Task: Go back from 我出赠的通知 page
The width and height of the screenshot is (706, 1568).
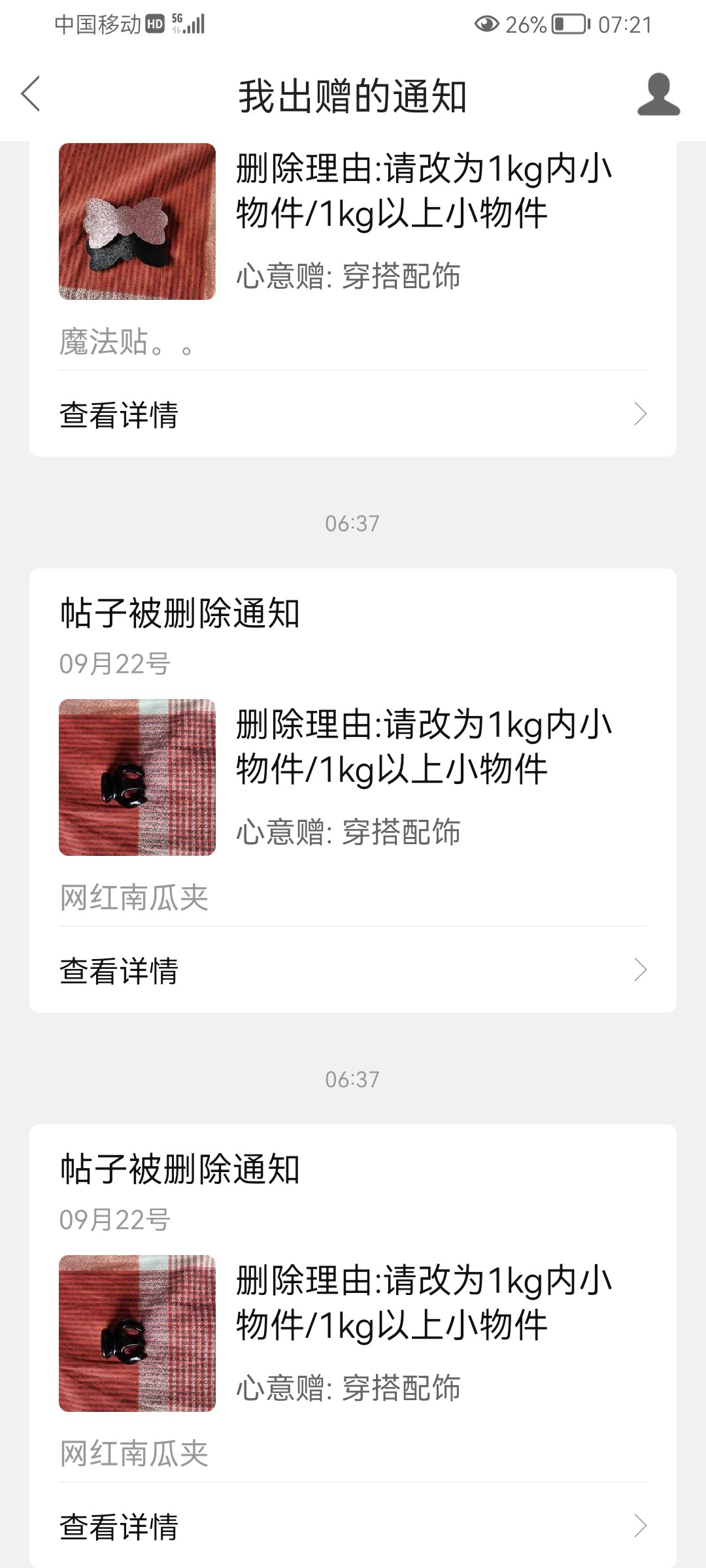Action: (31, 94)
